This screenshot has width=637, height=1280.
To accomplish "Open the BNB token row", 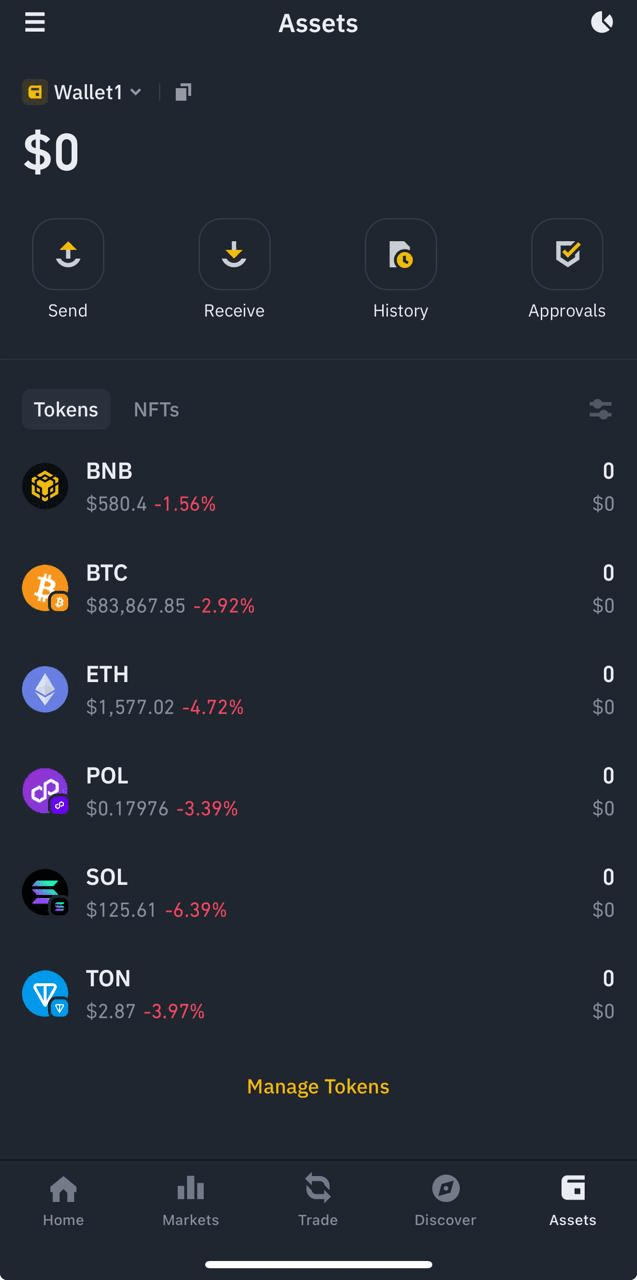I will coord(318,487).
